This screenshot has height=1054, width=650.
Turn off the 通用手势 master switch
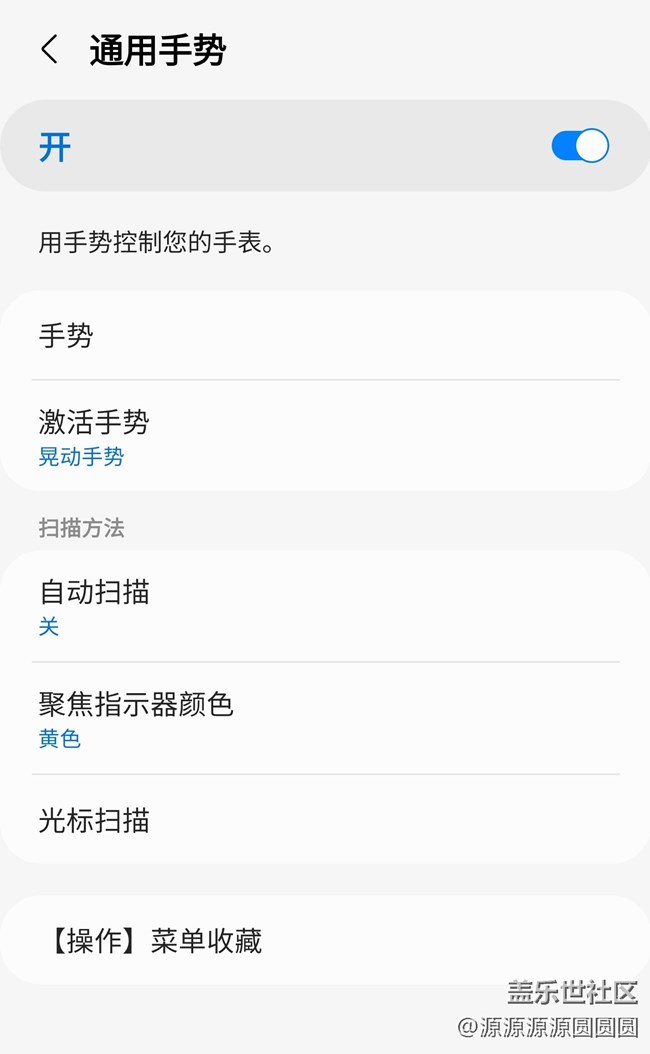(579, 146)
